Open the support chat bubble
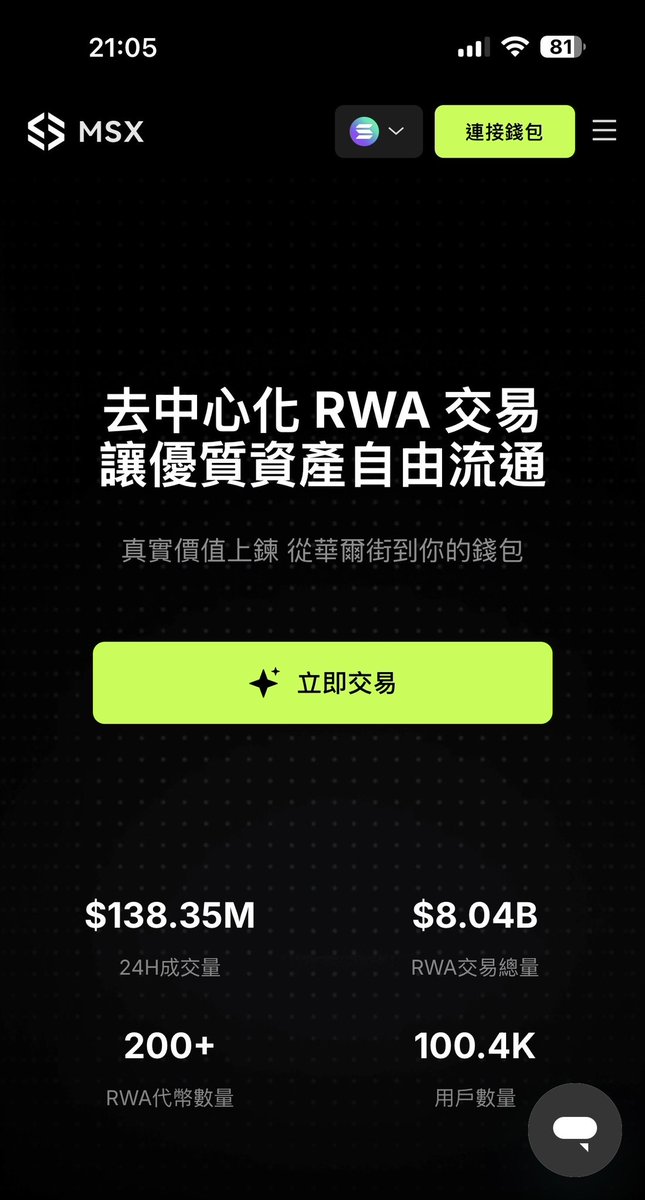 point(575,1129)
